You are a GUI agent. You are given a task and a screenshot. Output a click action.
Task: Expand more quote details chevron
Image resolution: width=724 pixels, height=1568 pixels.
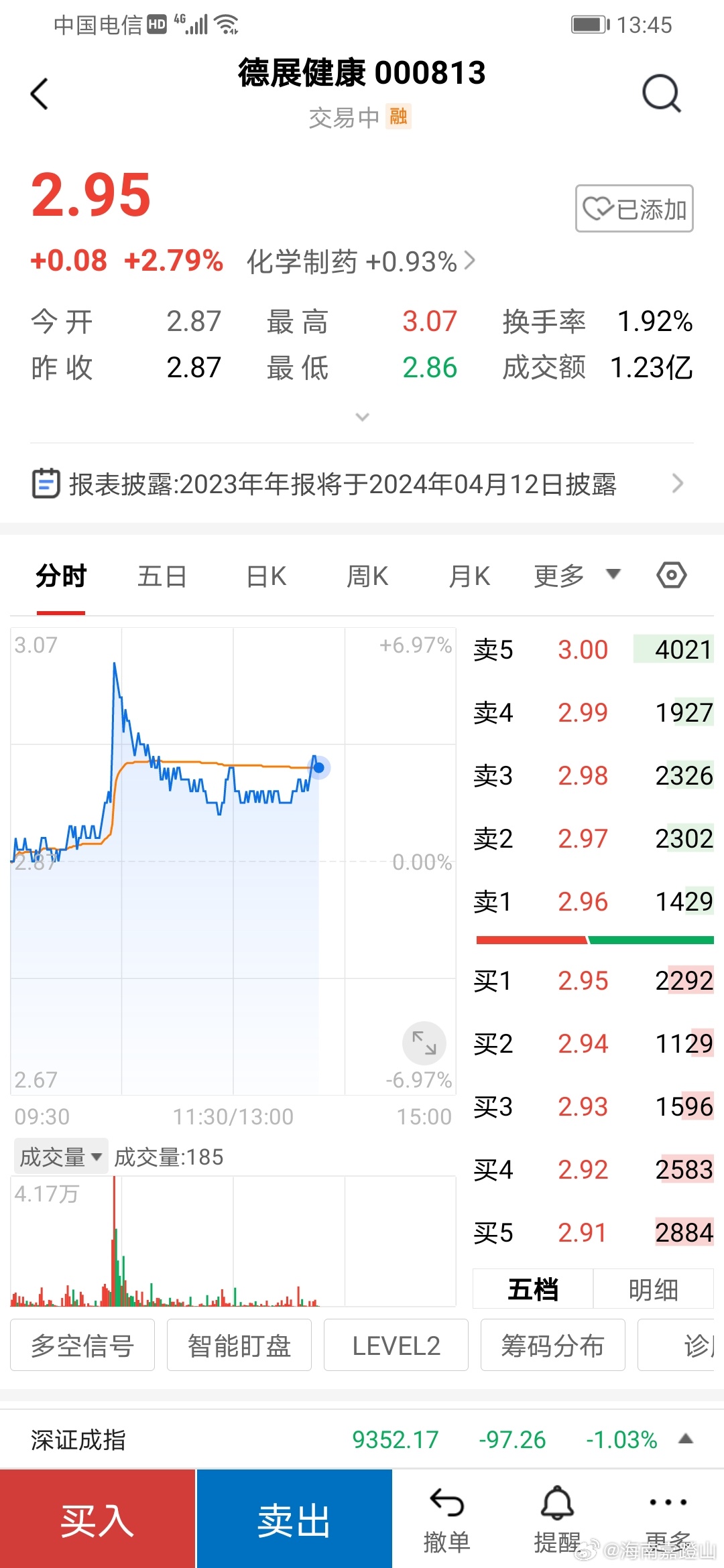click(x=363, y=417)
